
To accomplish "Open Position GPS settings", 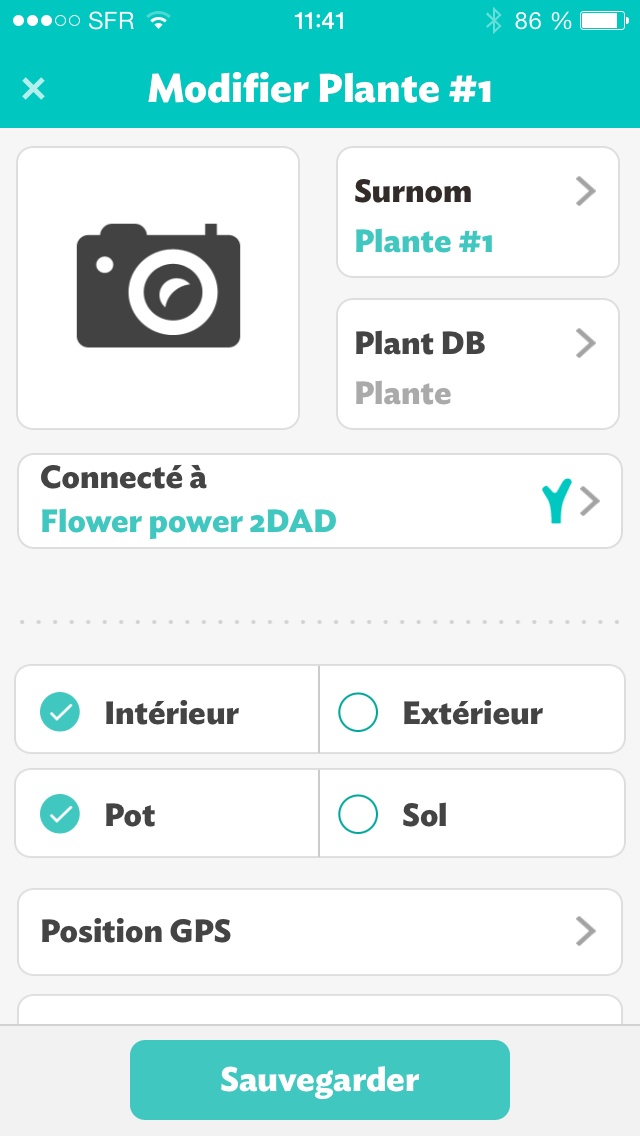I will [320, 932].
